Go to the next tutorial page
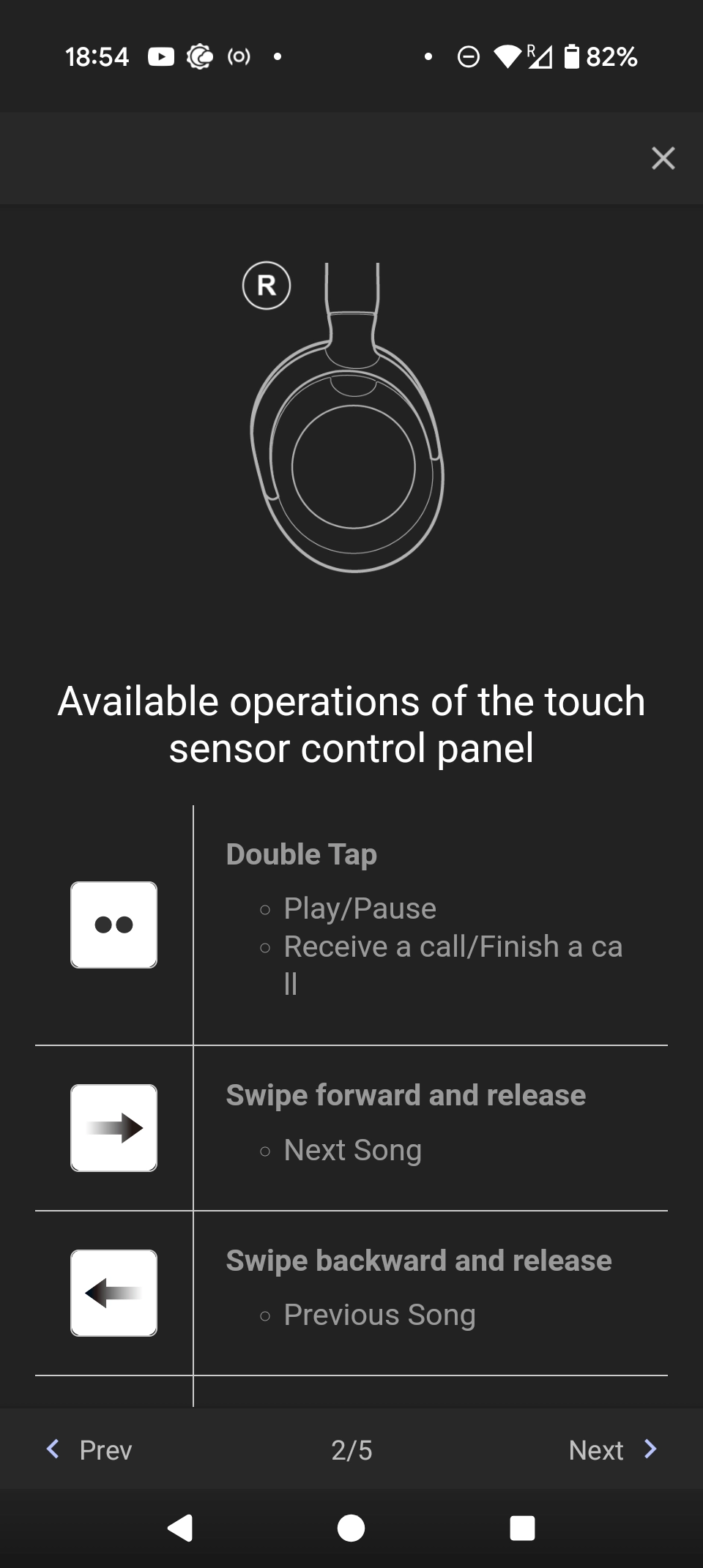This screenshot has height=1568, width=703. click(x=613, y=1449)
